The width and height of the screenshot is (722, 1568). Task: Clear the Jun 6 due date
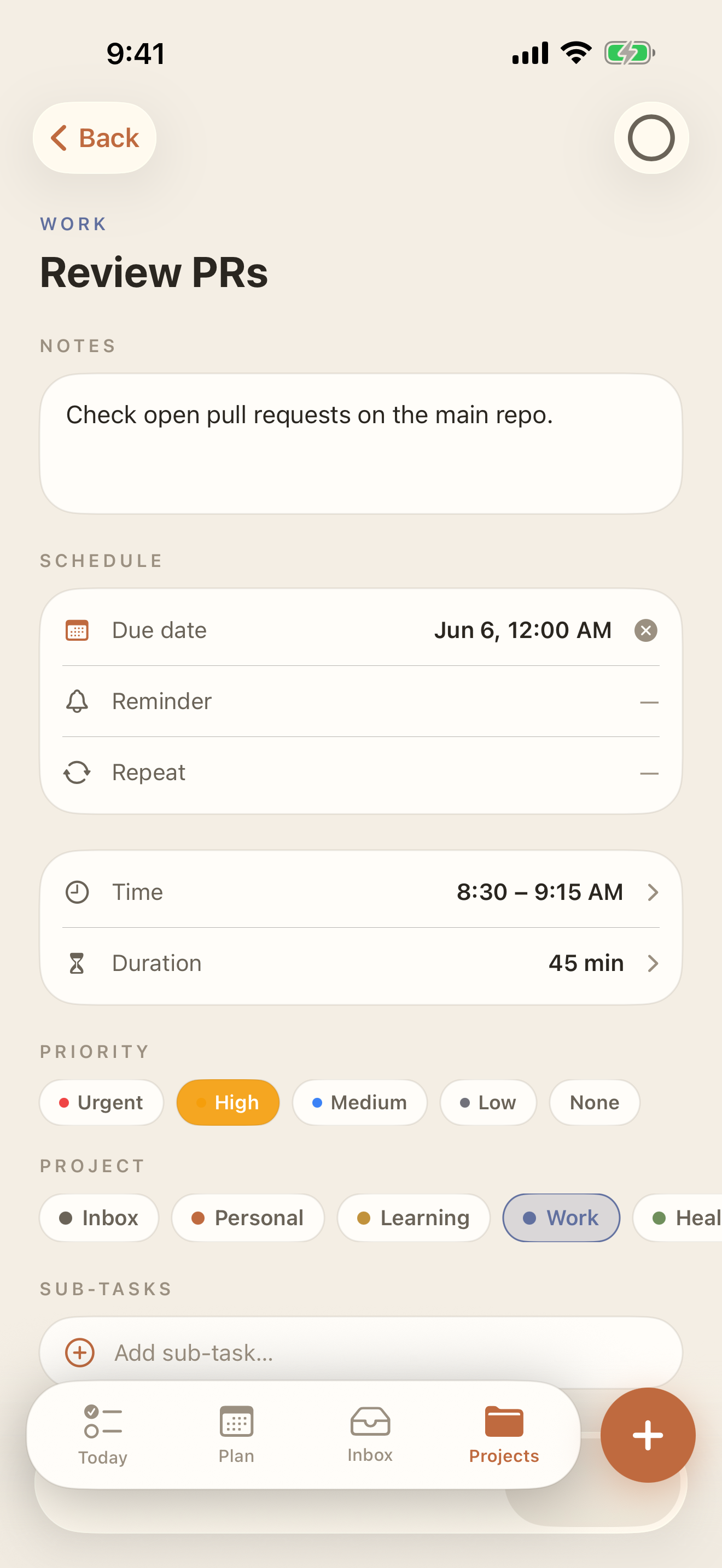(645, 630)
